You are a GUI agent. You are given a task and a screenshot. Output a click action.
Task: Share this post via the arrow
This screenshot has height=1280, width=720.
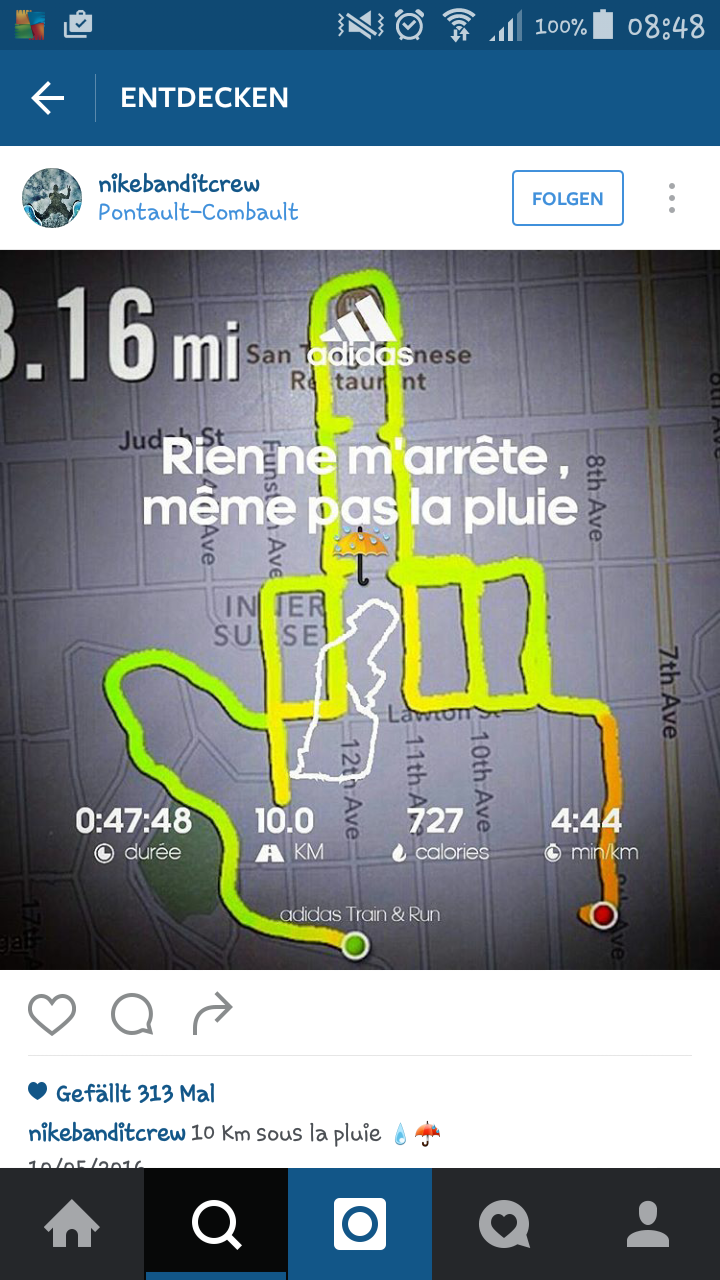(x=212, y=1015)
